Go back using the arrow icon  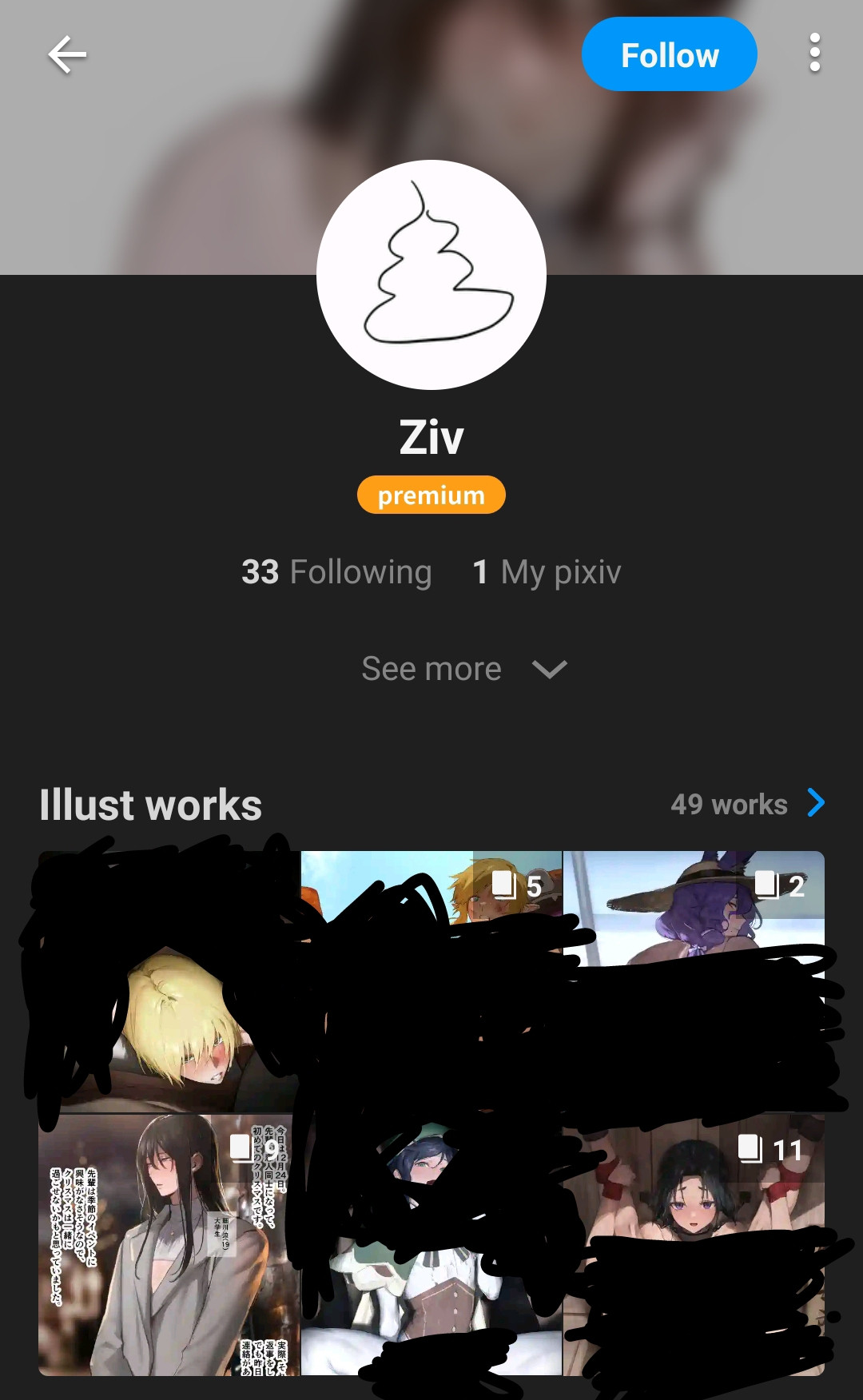[67, 55]
